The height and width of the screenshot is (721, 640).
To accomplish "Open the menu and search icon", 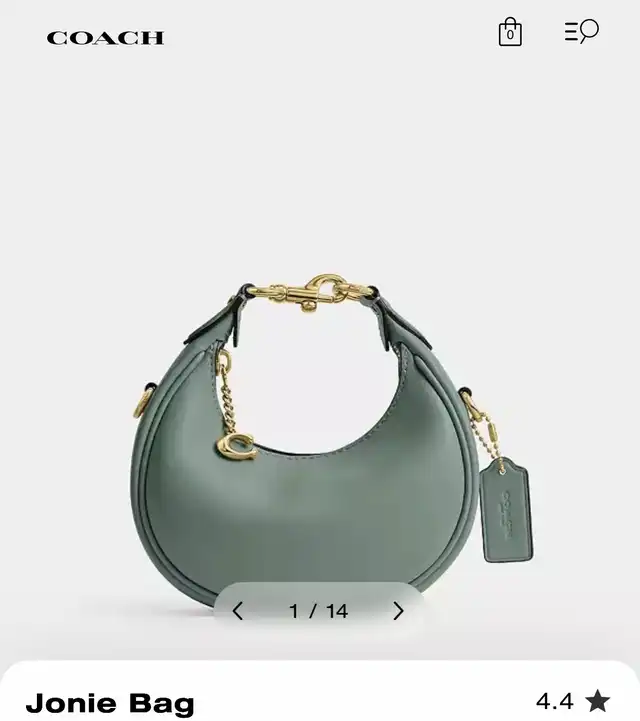I will tap(581, 32).
